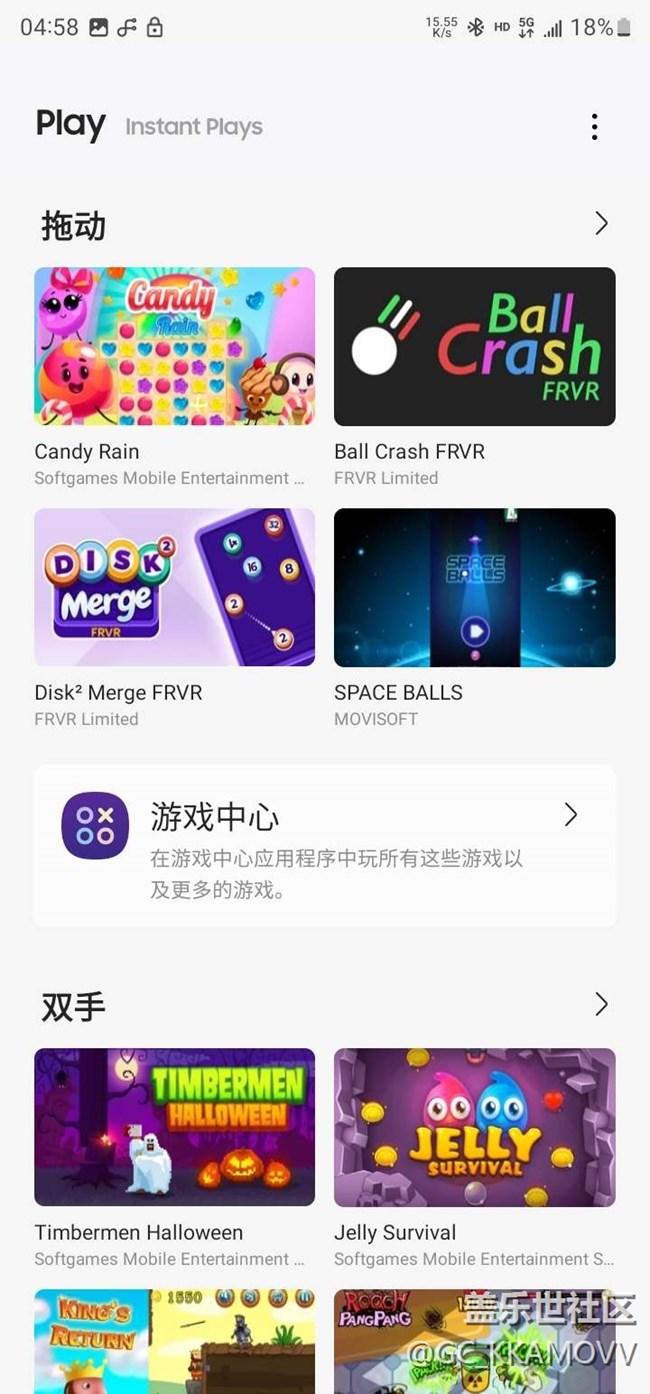Image resolution: width=650 pixels, height=1394 pixels.
Task: Open Ball Crash FRVR game
Action: [x=474, y=347]
